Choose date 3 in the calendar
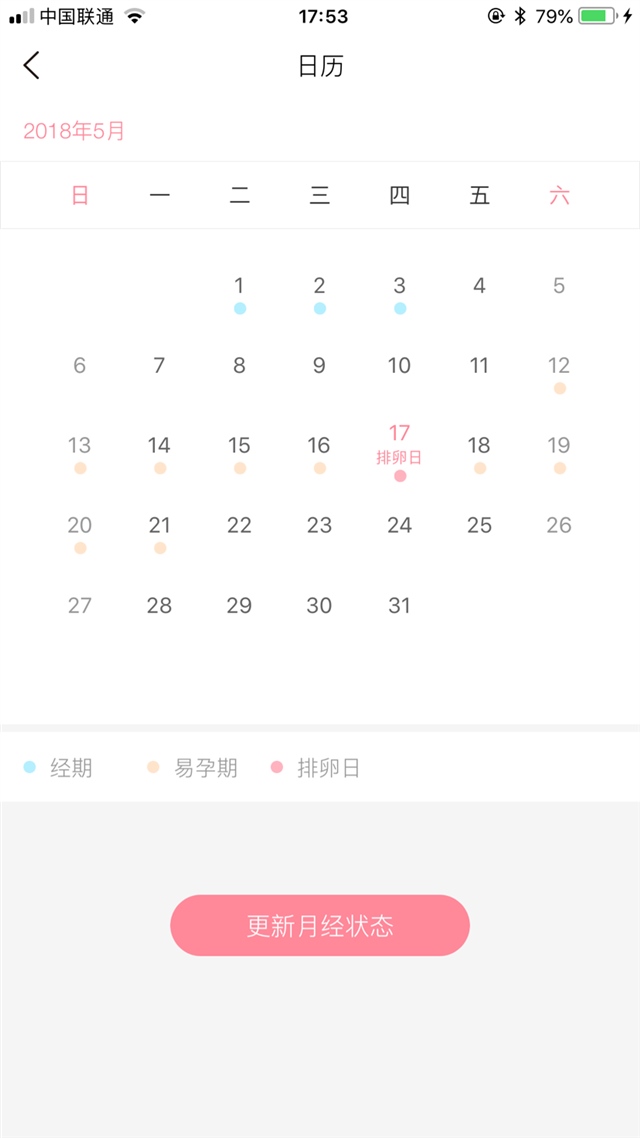640x1138 pixels. click(399, 287)
